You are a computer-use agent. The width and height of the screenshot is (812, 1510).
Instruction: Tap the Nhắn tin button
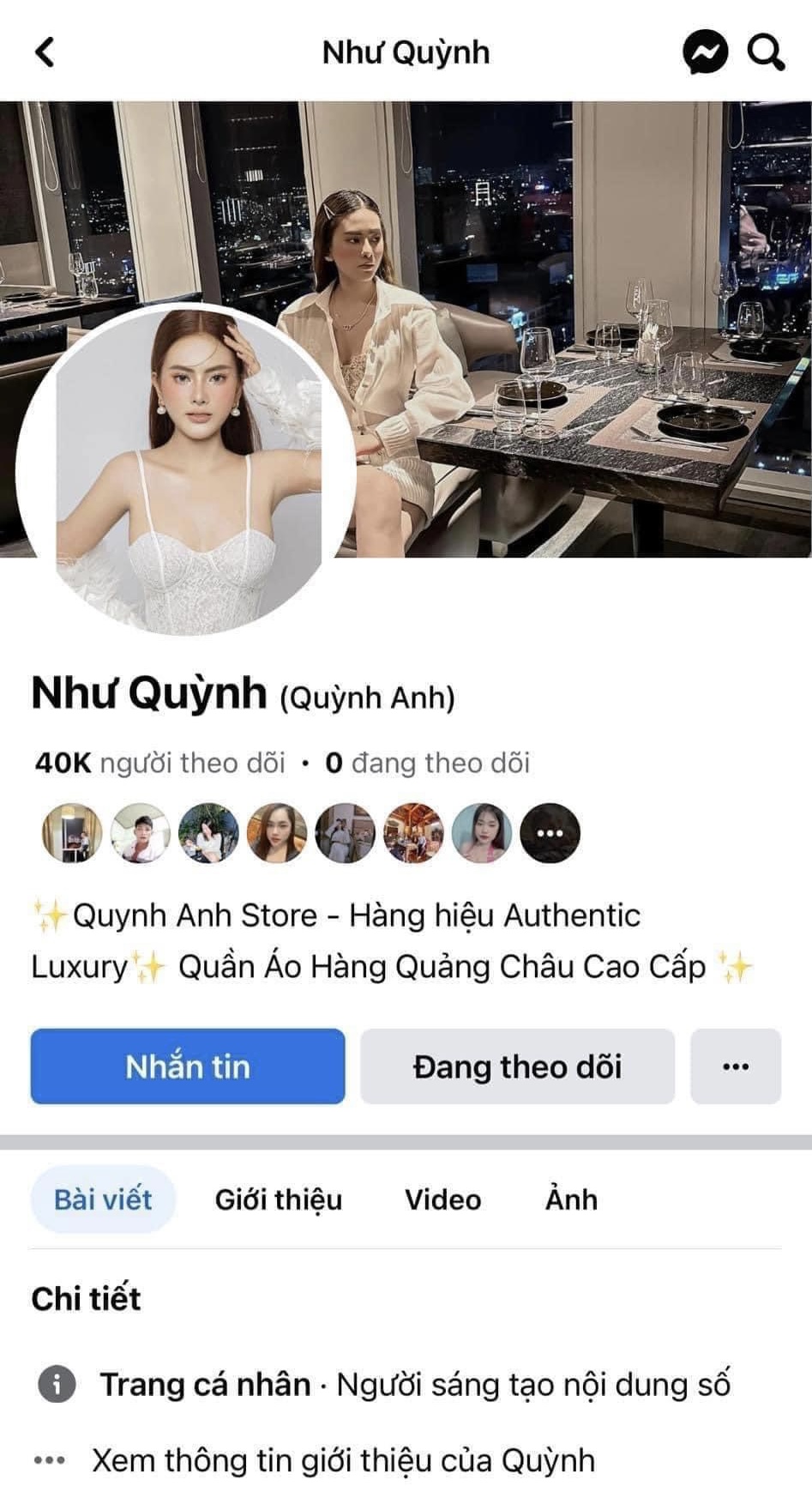point(188,1066)
